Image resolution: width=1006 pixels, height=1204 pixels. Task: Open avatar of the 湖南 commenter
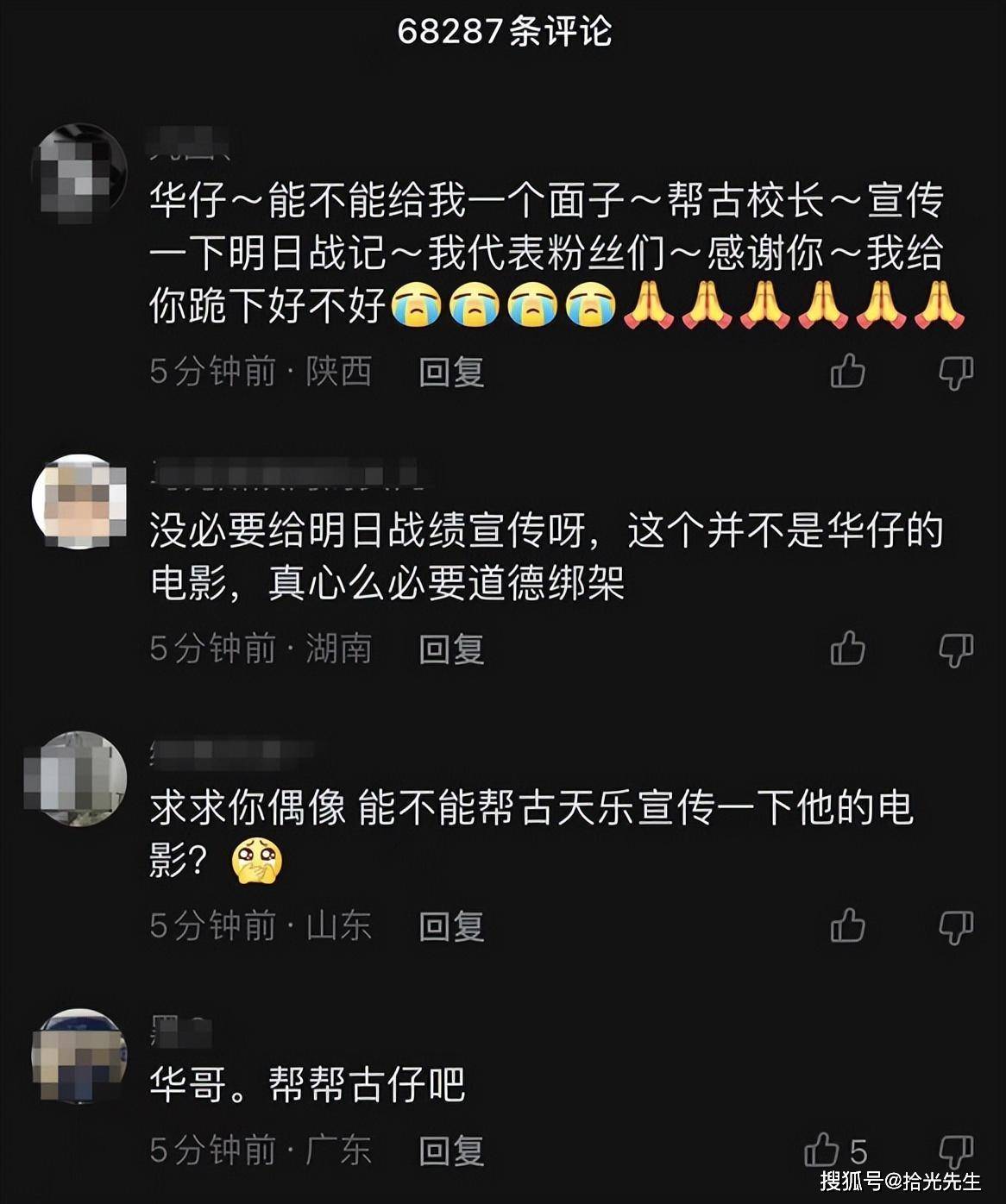79,502
